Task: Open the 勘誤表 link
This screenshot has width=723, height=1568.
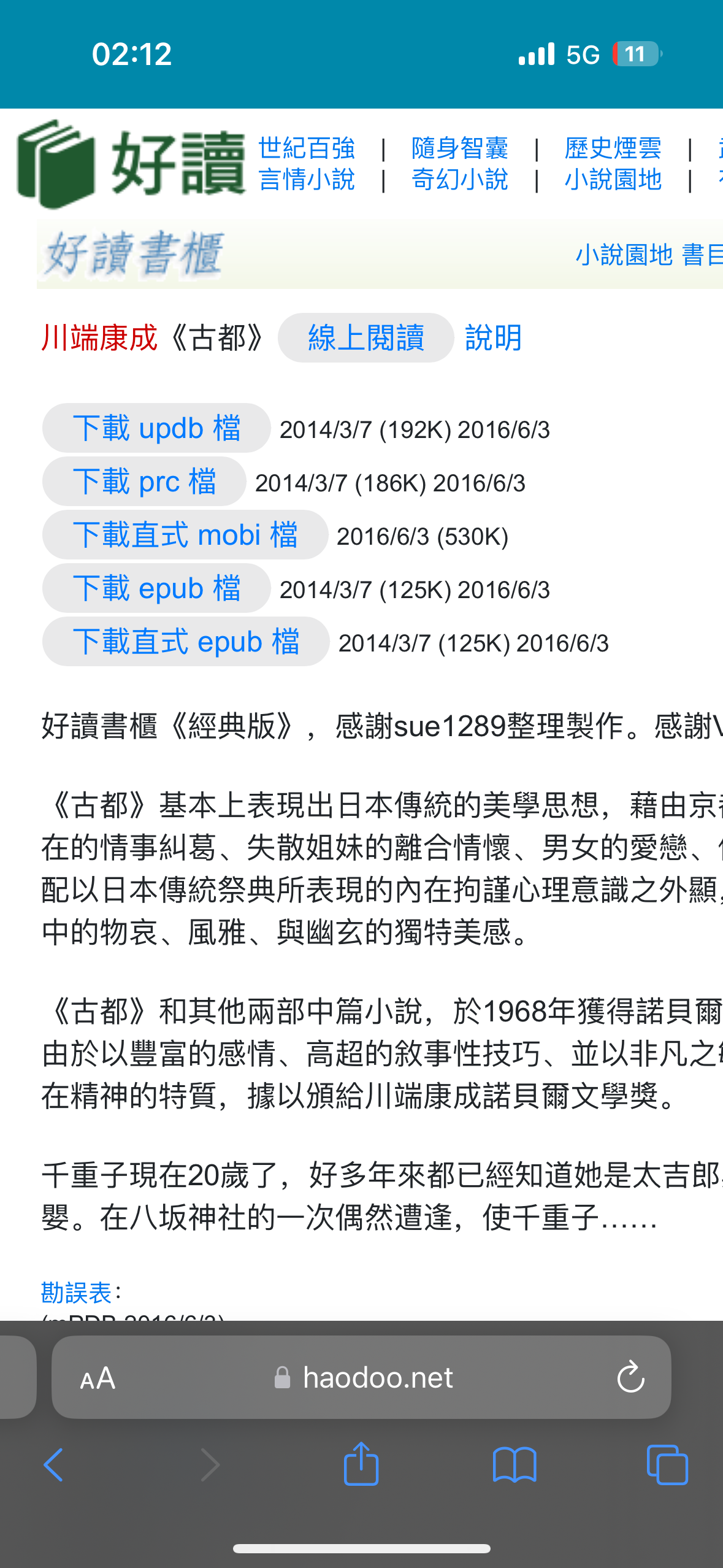Action: click(76, 1293)
